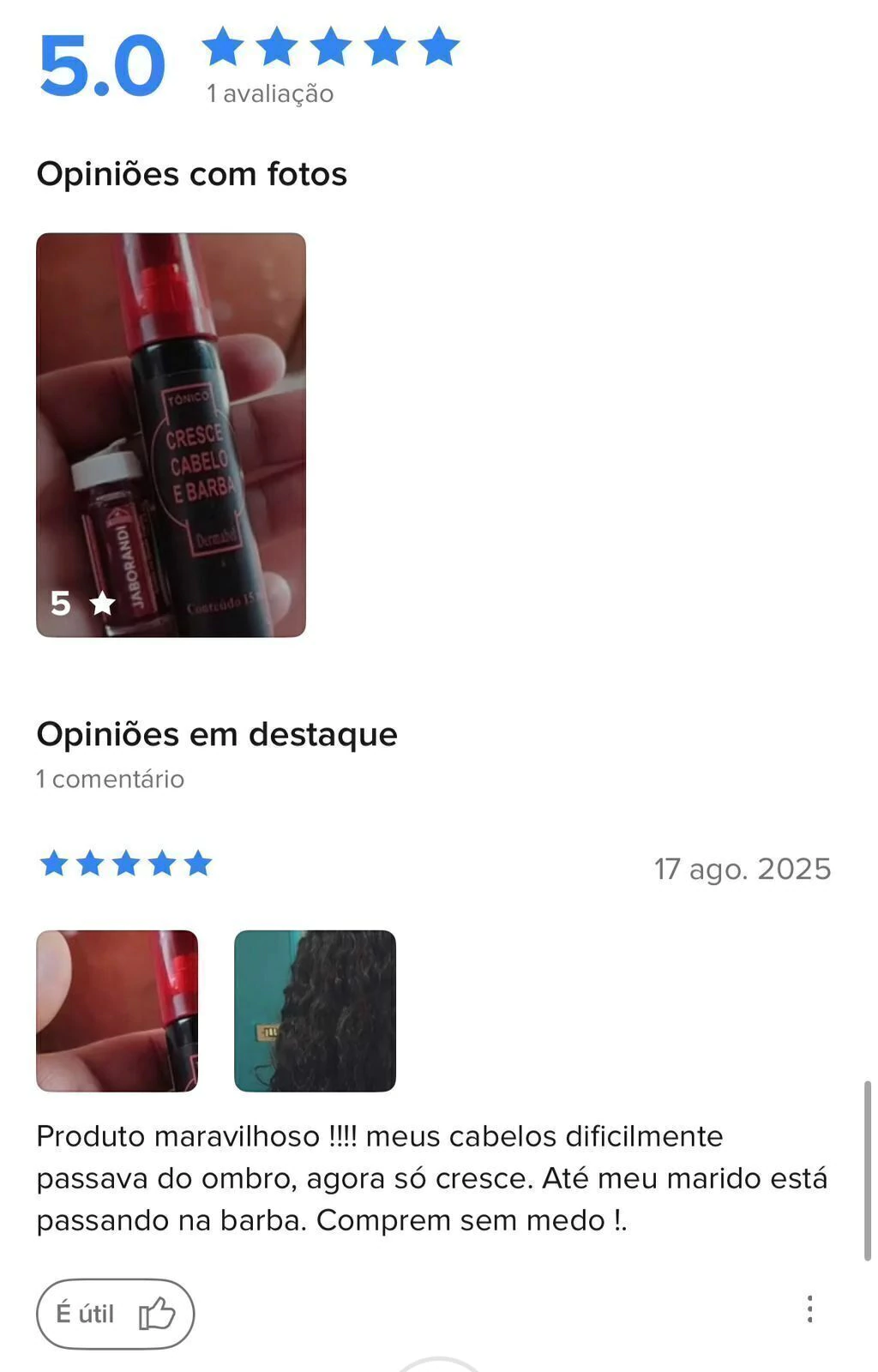View the review's product tonic photo
This screenshot has height=1372, width=878.
click(x=117, y=1010)
